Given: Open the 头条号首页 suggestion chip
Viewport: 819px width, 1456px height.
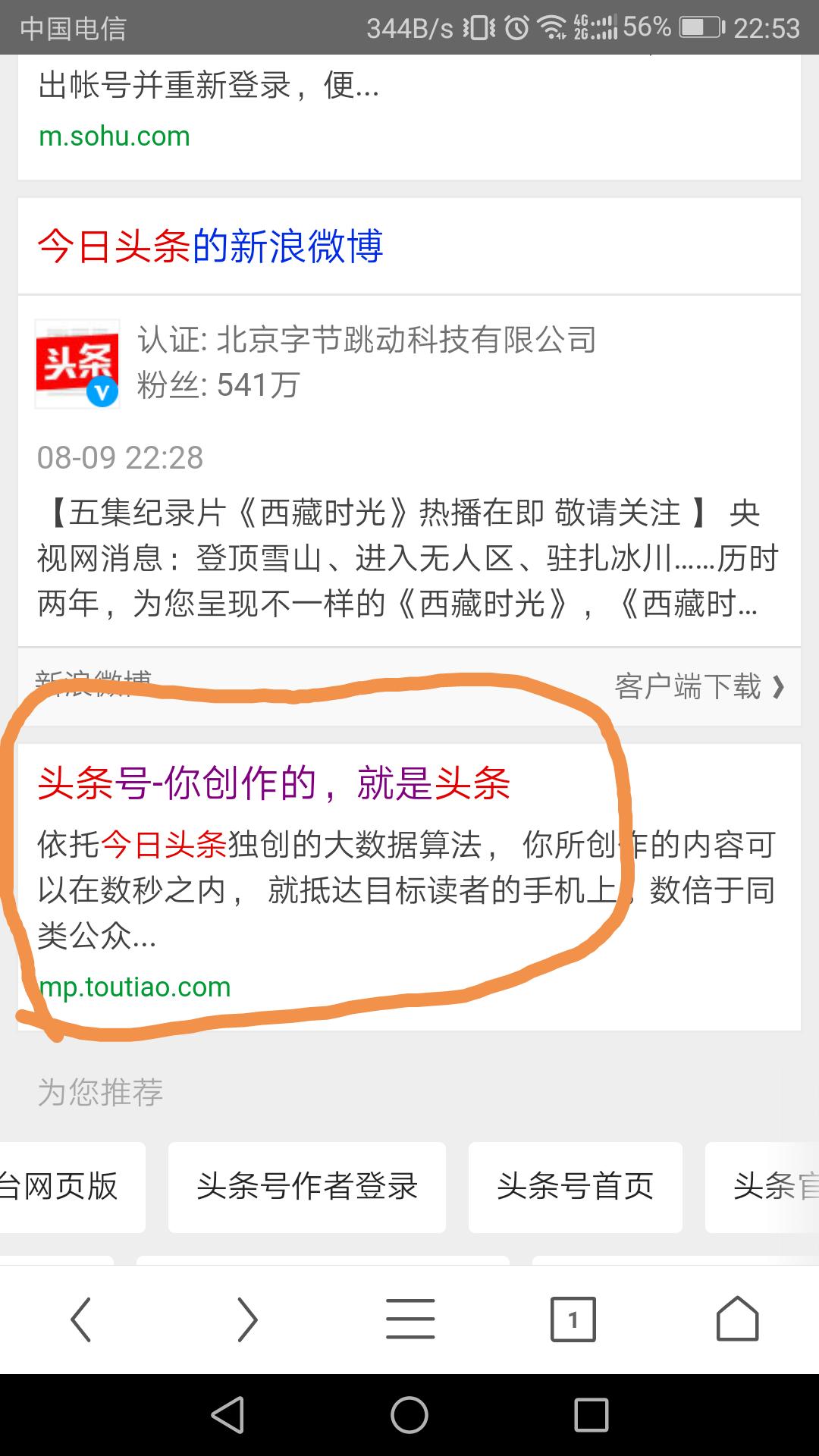Looking at the screenshot, I should (574, 1188).
